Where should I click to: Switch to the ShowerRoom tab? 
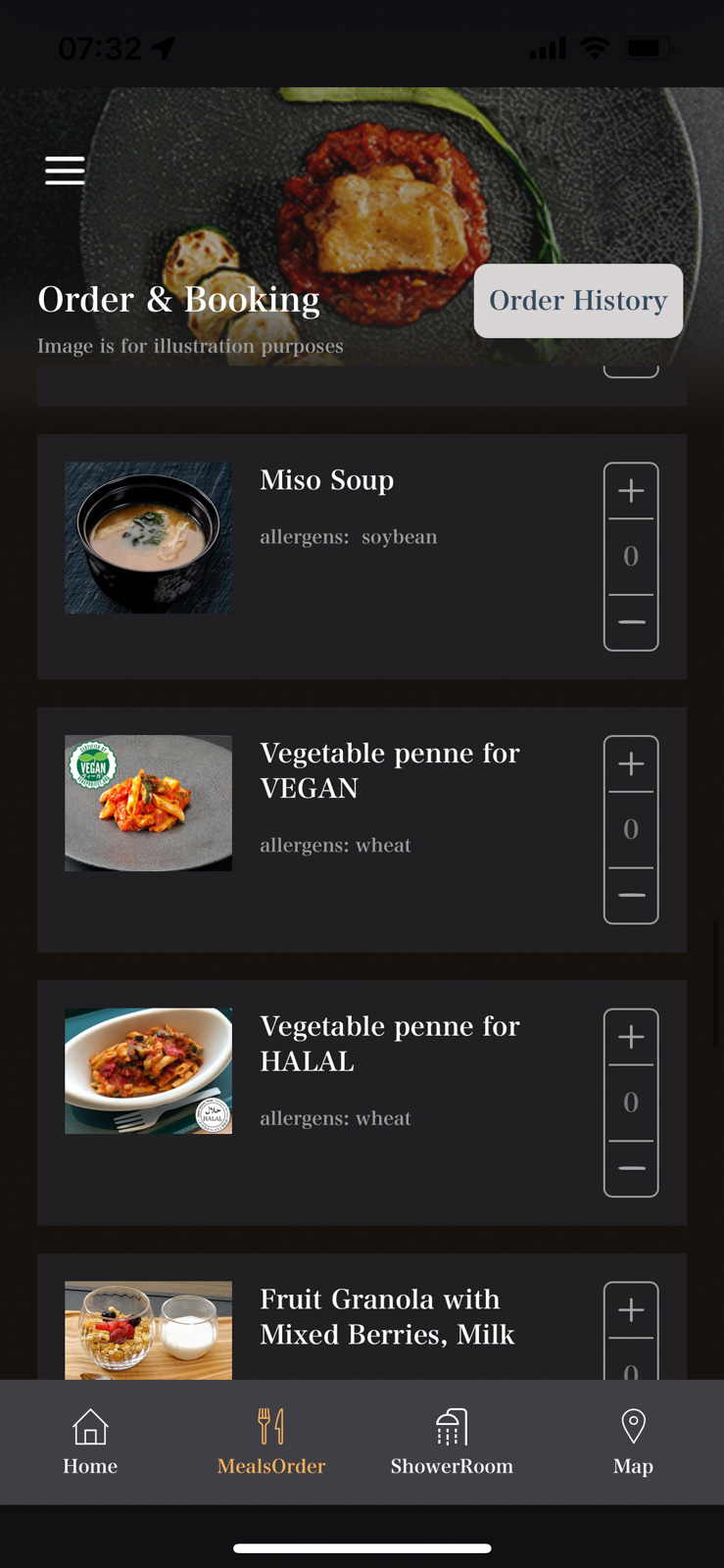point(452,1442)
